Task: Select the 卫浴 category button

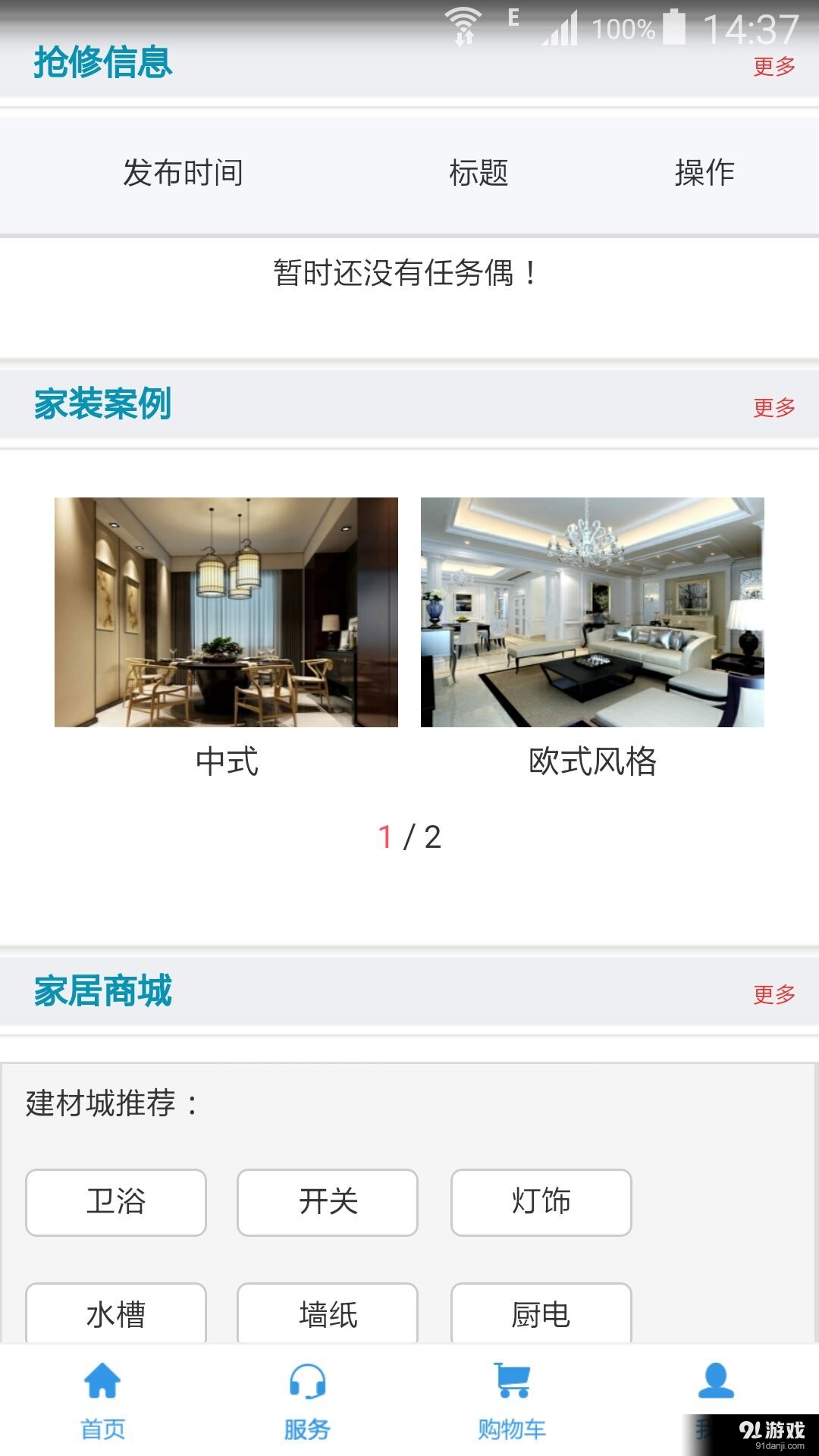Action: coord(115,1203)
